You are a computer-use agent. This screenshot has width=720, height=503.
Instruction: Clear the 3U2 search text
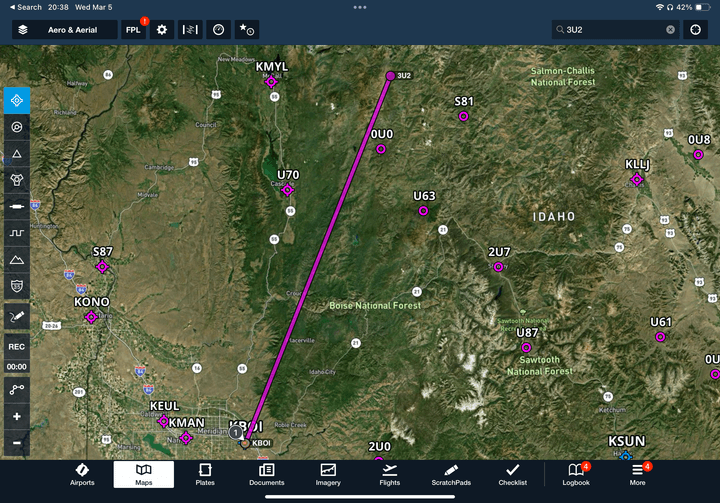(670, 30)
